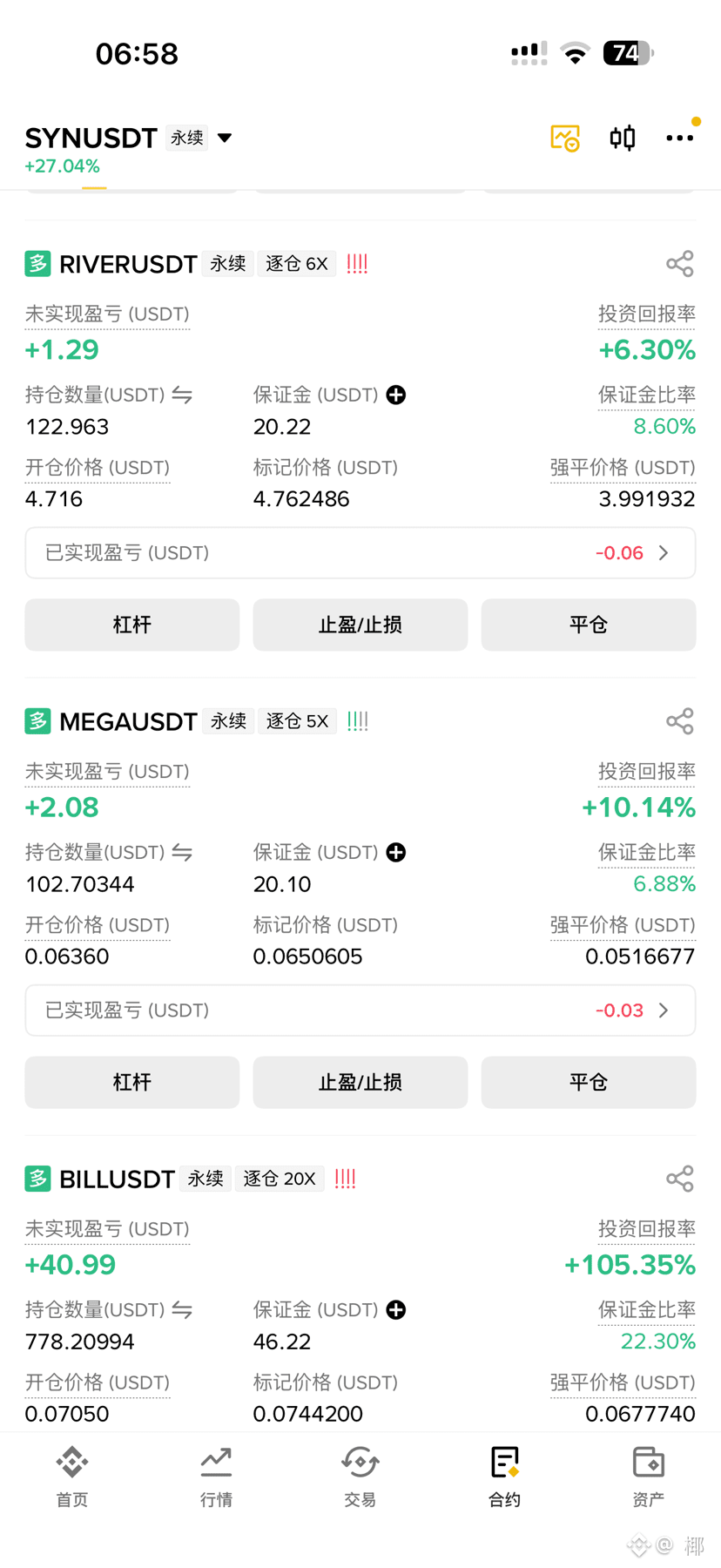Open the SYNUSDT pair selector dropdown
The width and height of the screenshot is (721, 1568).
(x=225, y=138)
